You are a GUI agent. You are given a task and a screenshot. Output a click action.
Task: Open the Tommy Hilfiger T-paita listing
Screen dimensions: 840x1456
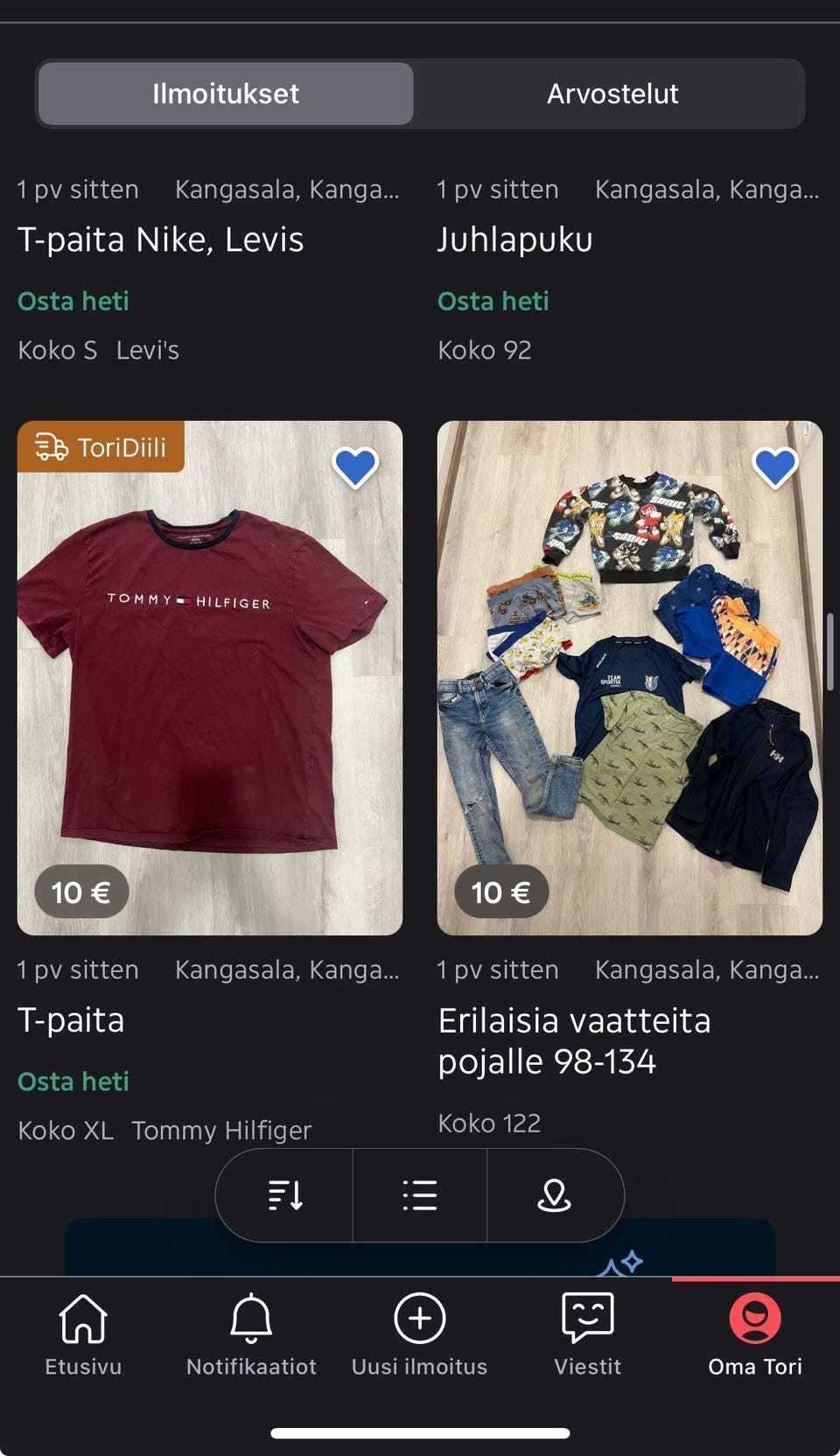click(x=210, y=678)
